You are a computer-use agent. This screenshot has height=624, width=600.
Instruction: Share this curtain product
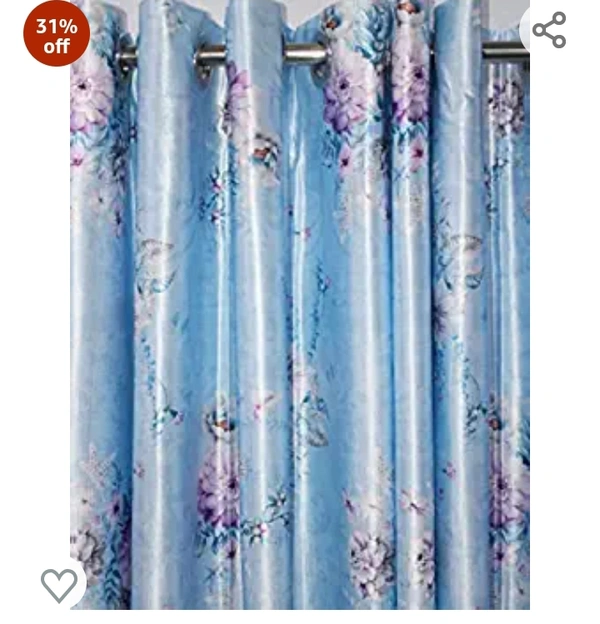pos(549,30)
